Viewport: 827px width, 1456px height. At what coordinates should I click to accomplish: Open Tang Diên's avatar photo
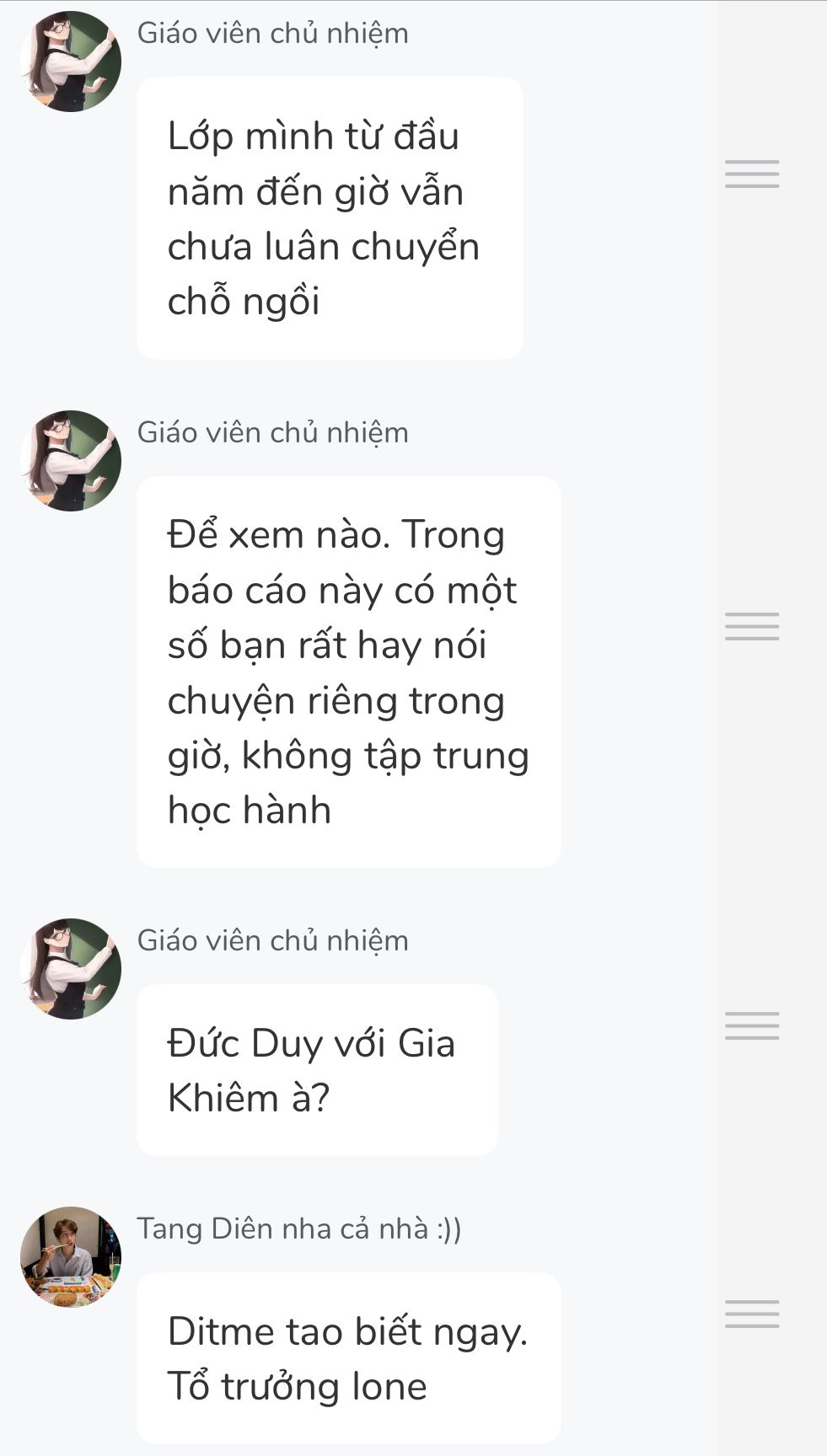71,1256
